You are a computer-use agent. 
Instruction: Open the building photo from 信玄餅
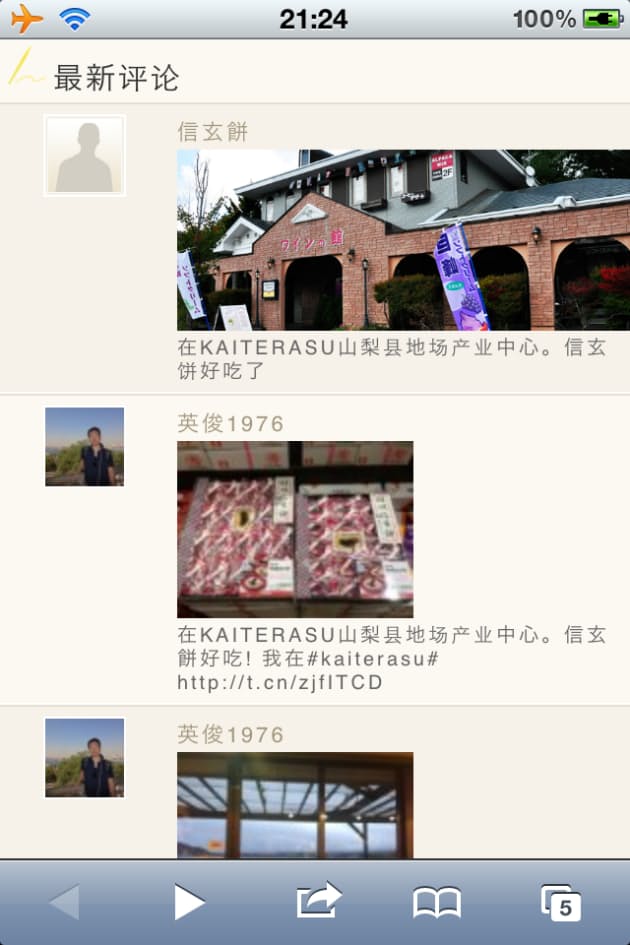[x=403, y=240]
